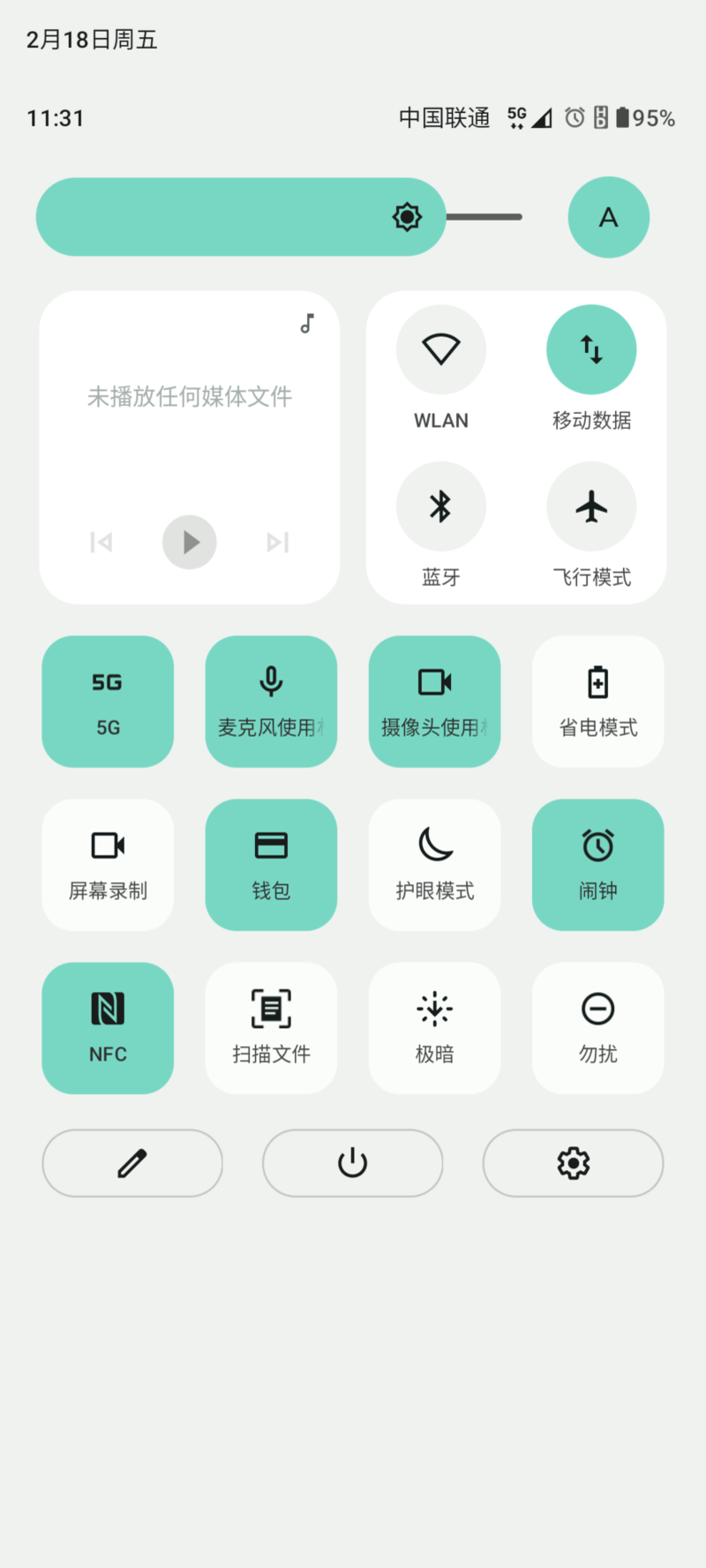Enable Bluetooth (蓝牙)
The image size is (706, 1568).
click(440, 507)
